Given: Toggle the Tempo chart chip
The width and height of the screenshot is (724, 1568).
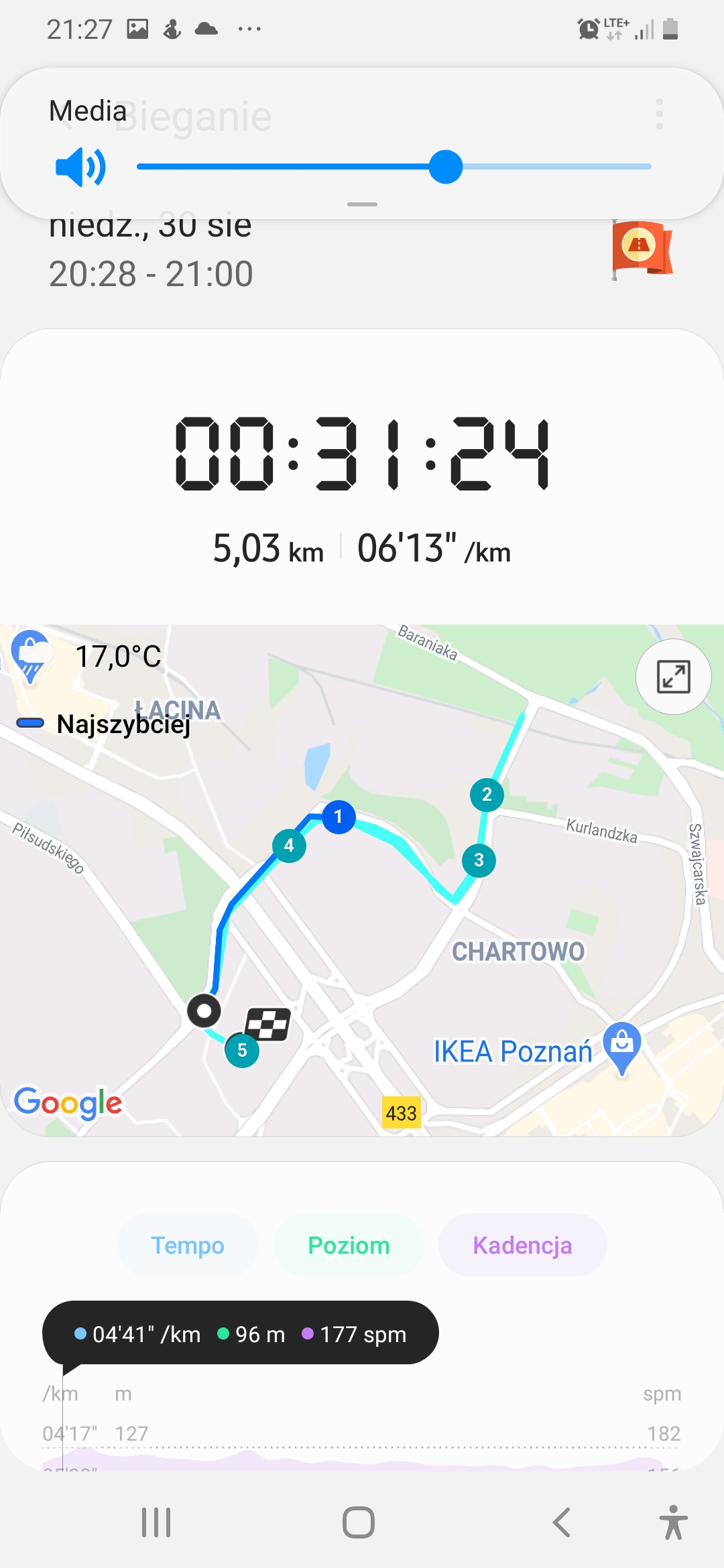Looking at the screenshot, I should tap(188, 1246).
